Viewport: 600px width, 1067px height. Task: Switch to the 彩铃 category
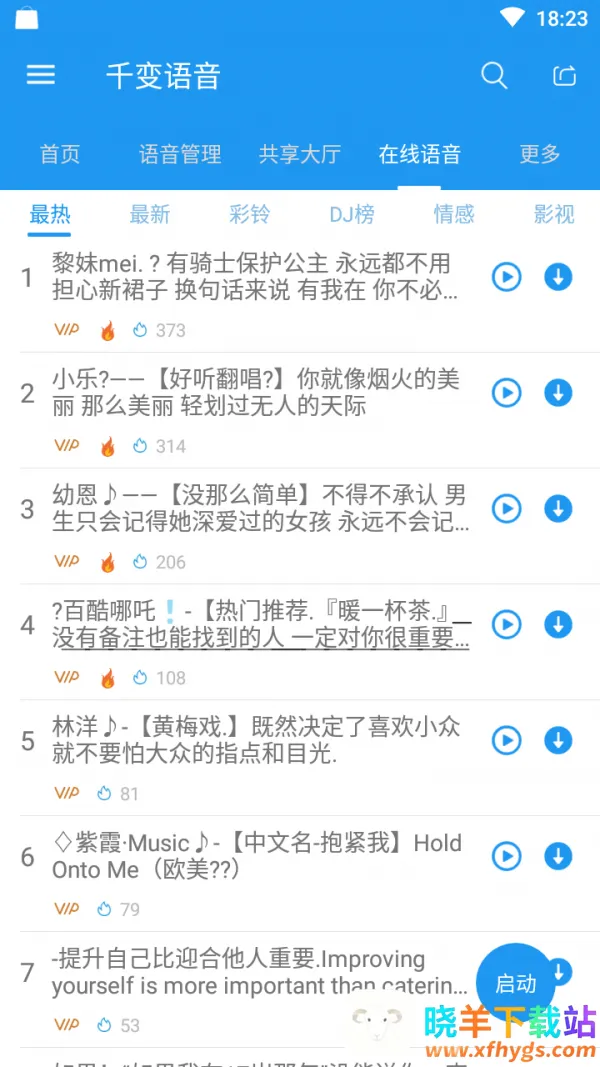[x=250, y=214]
